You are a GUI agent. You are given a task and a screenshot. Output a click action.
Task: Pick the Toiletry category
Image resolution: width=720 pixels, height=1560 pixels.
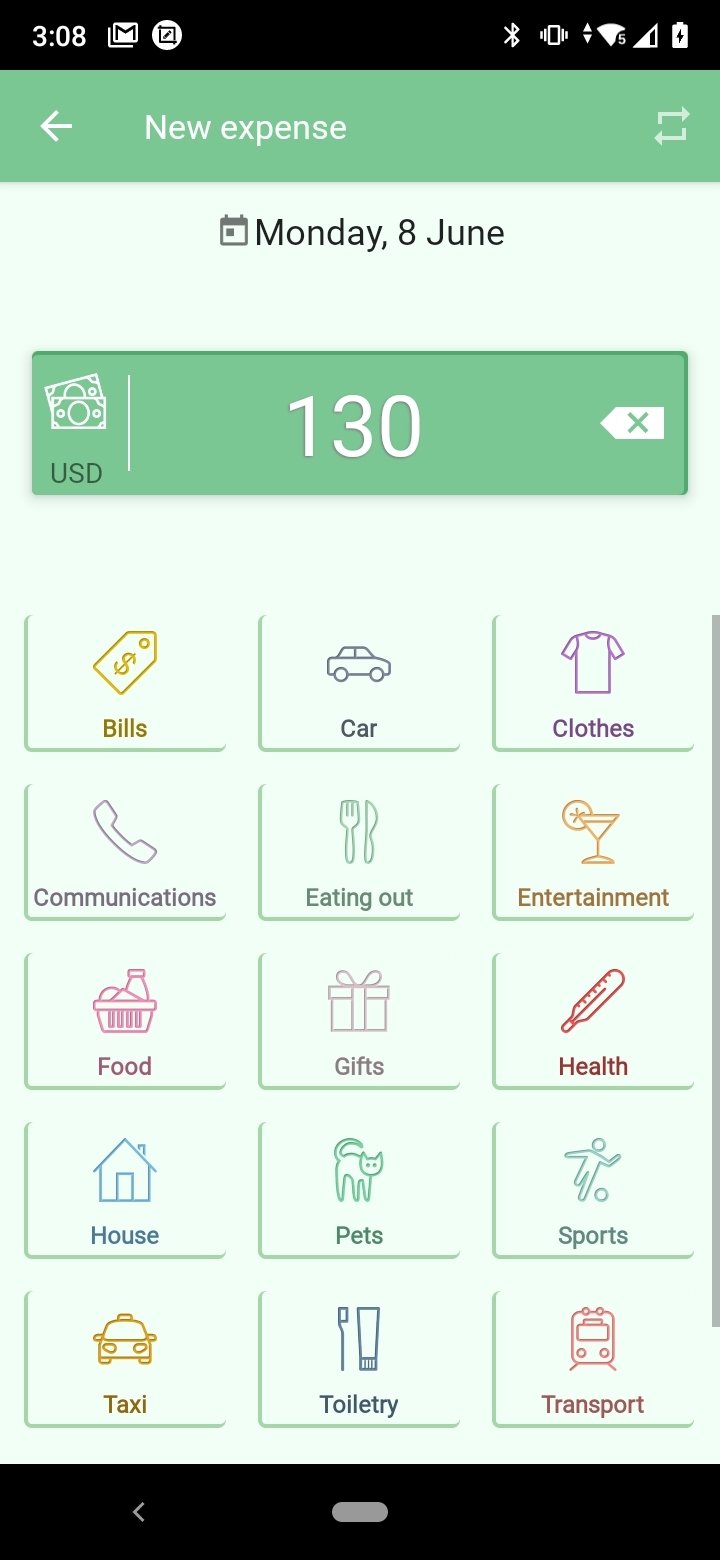pos(359,1359)
